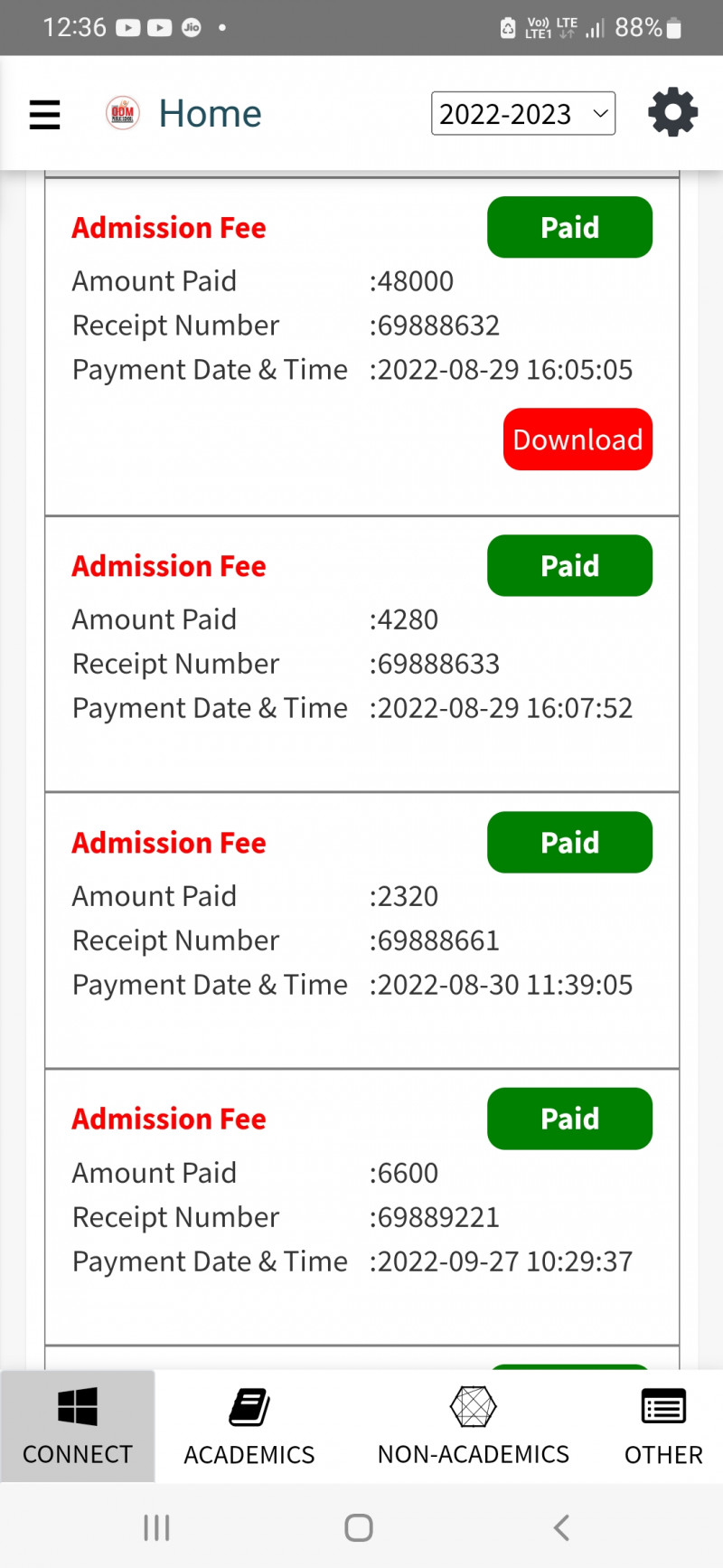Switch to the CONNECT tab
Image resolution: width=723 pixels, height=1568 pixels.
[x=78, y=1426]
